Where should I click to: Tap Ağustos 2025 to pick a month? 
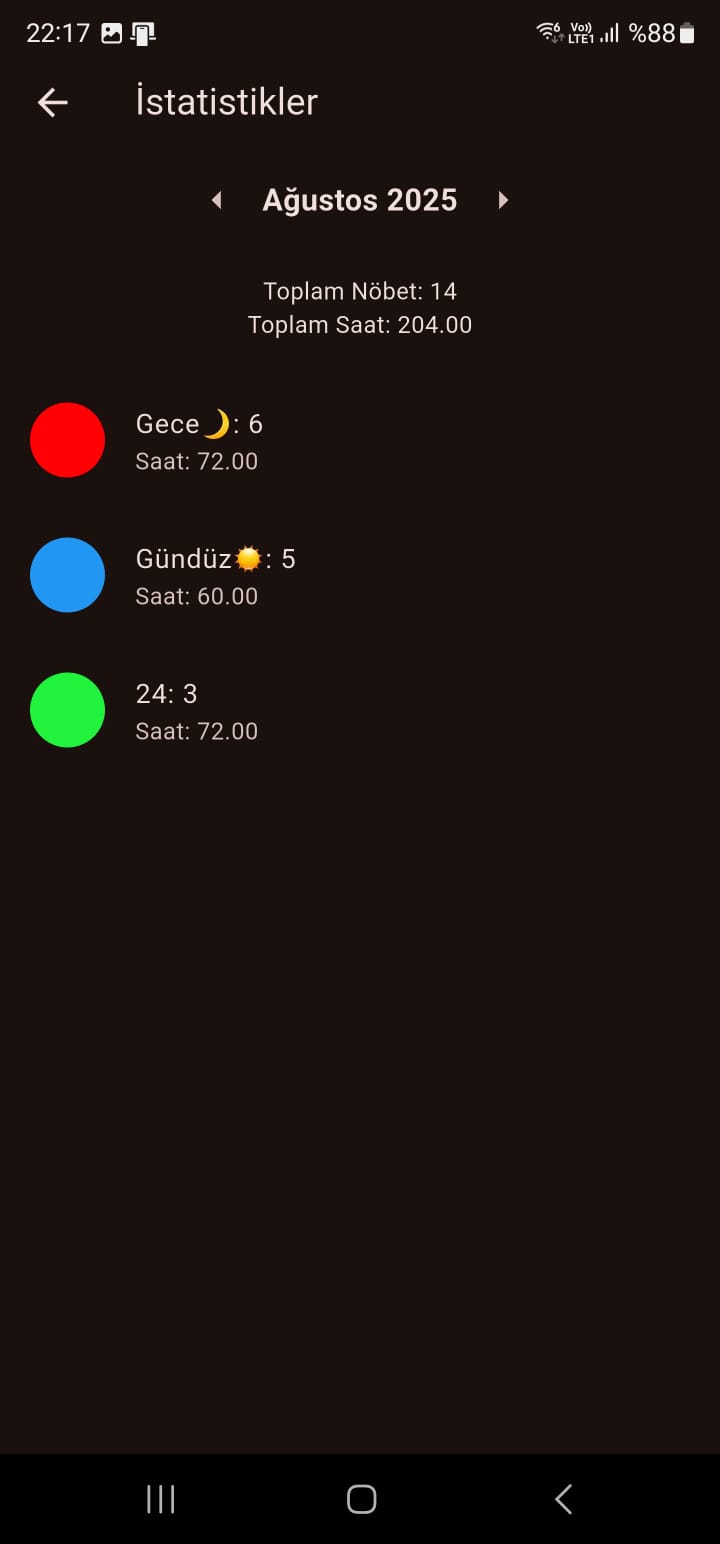click(x=360, y=200)
